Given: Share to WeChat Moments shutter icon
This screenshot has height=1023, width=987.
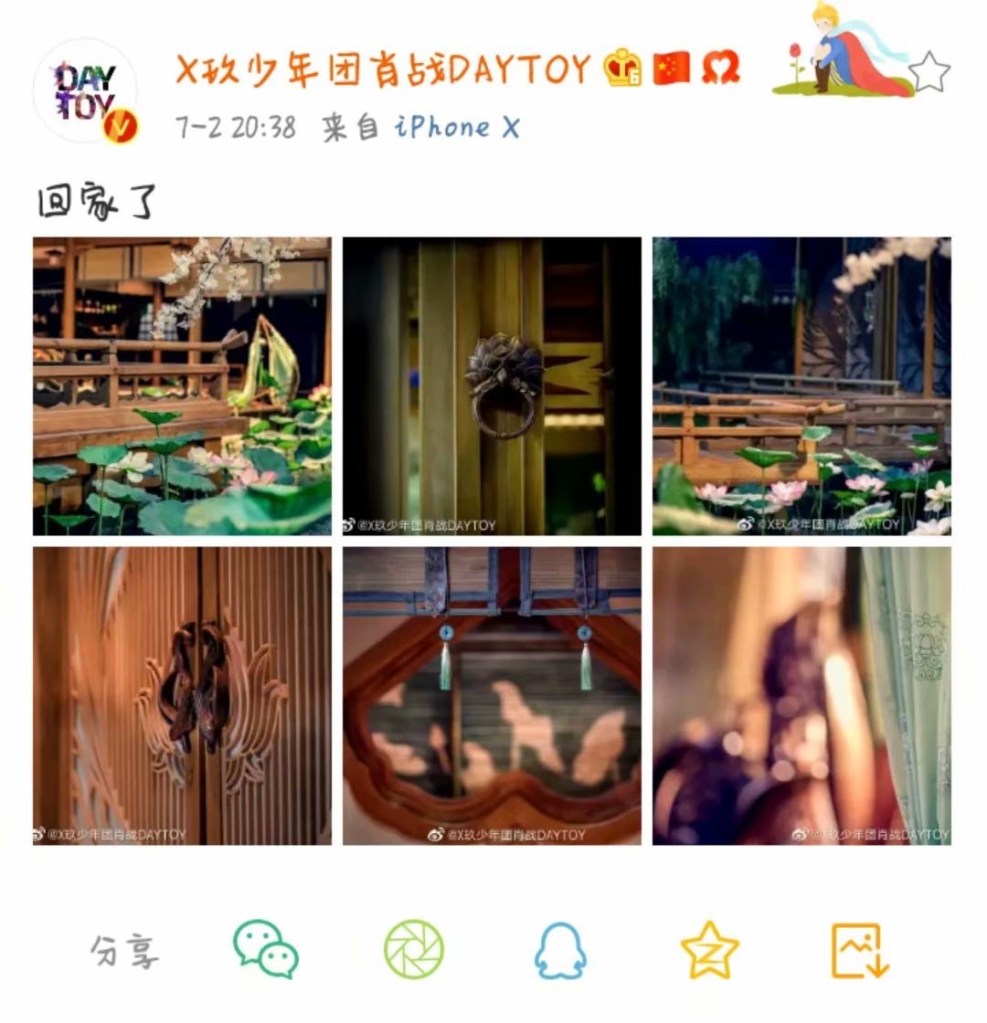Looking at the screenshot, I should point(414,950).
